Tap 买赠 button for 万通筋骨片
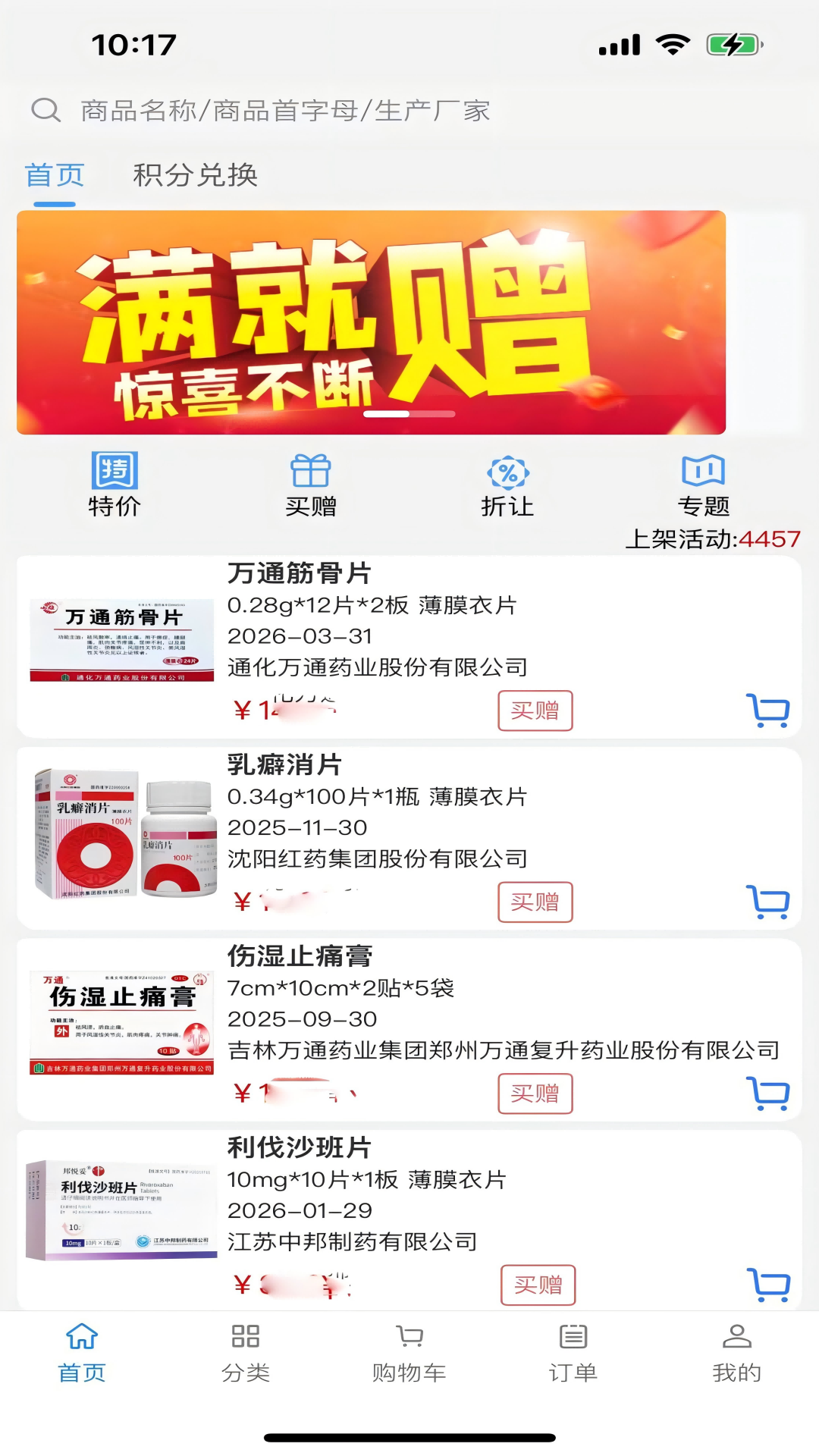The image size is (819, 1456). [535, 711]
